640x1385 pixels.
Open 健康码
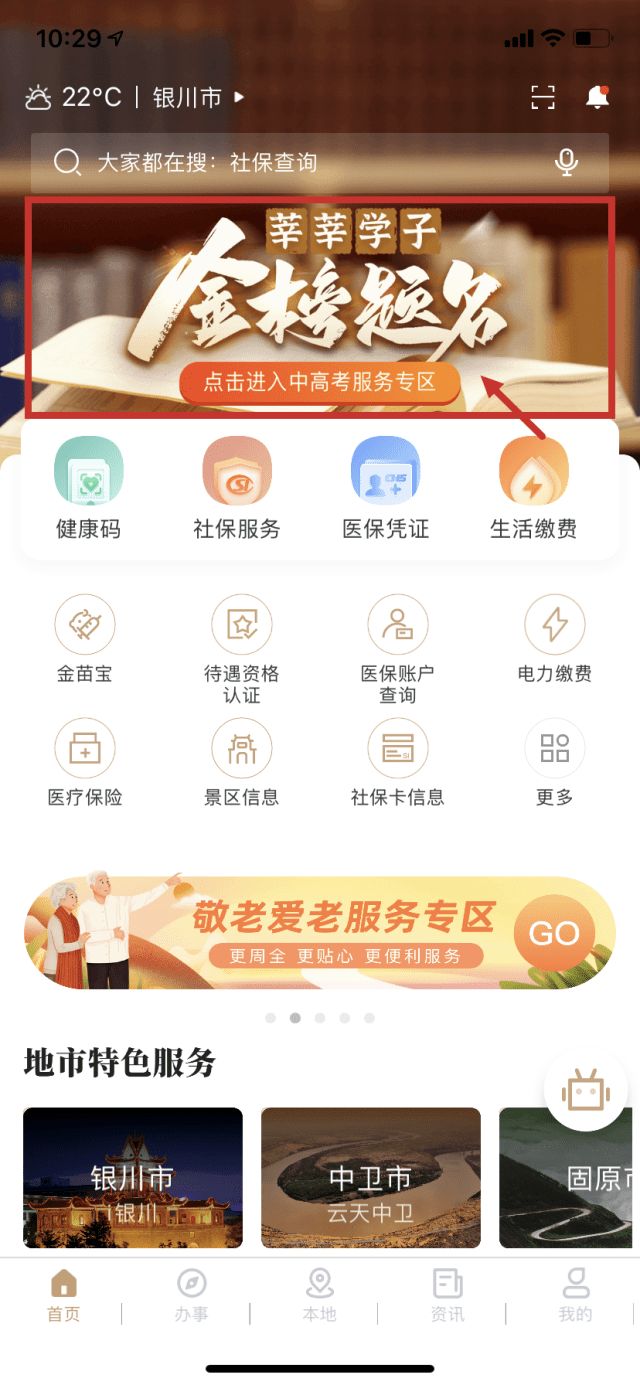[x=88, y=488]
